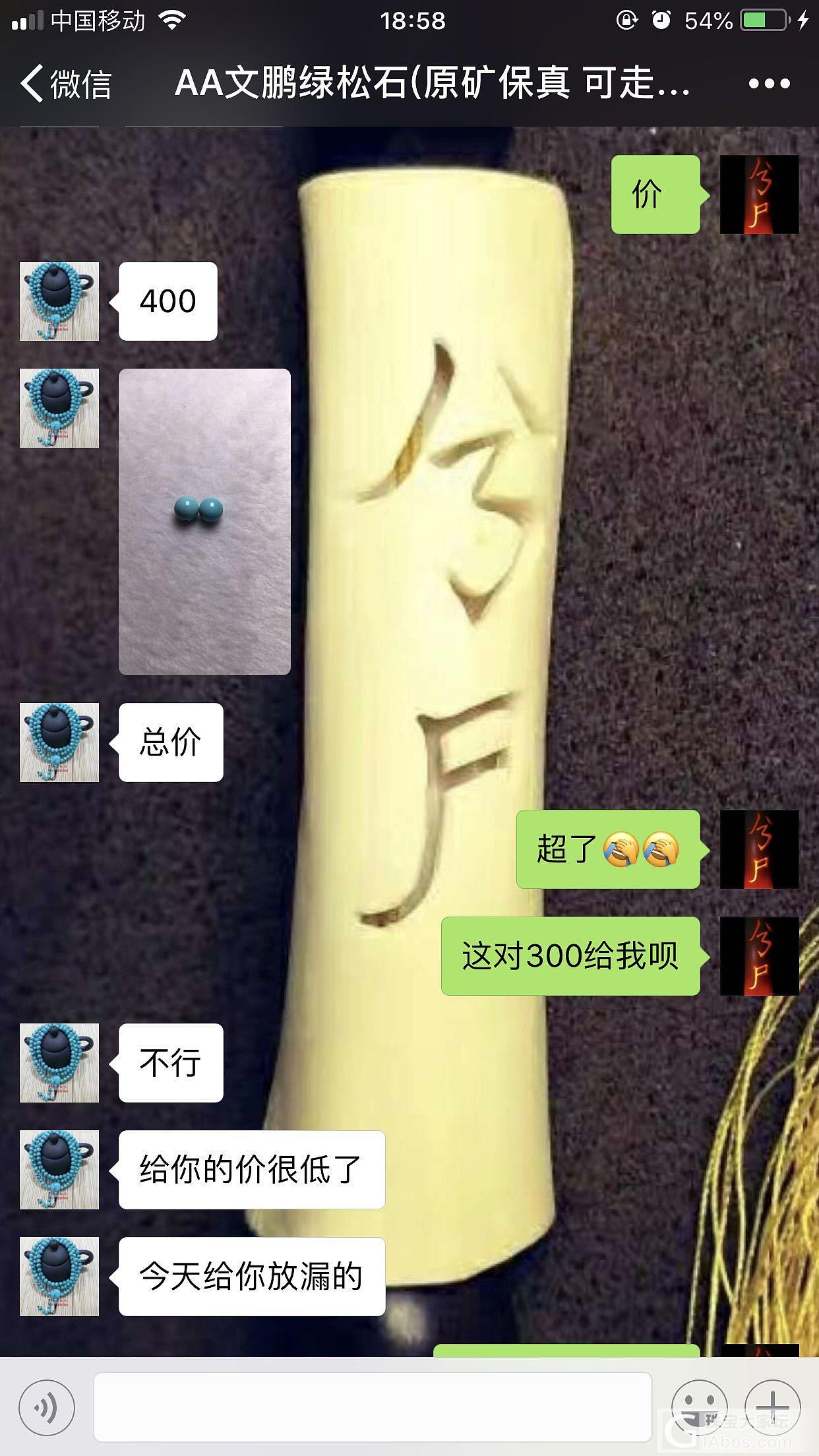
Task: Switch to voice message input
Action: pyautogui.click(x=47, y=1407)
